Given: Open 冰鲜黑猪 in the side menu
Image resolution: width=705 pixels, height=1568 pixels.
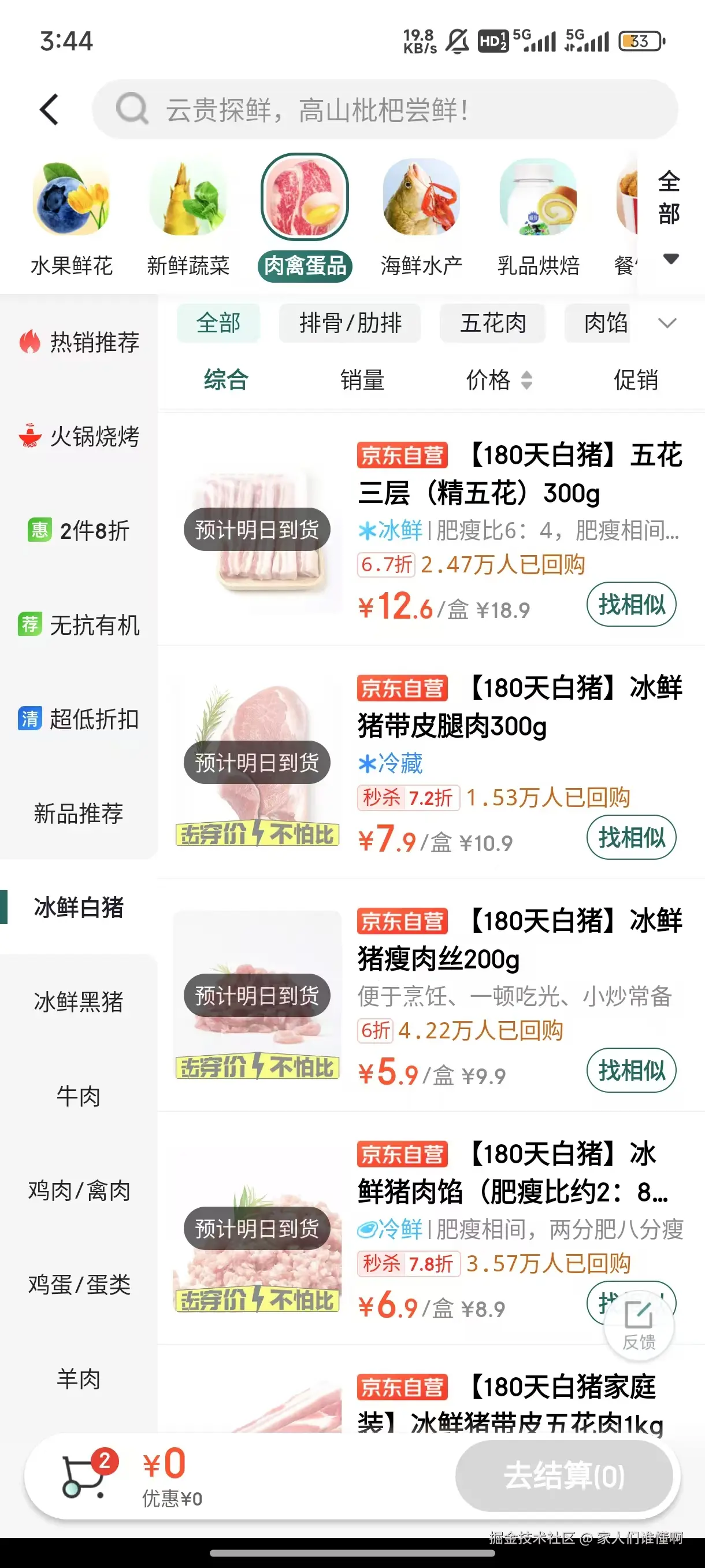Looking at the screenshot, I should coord(79,1001).
